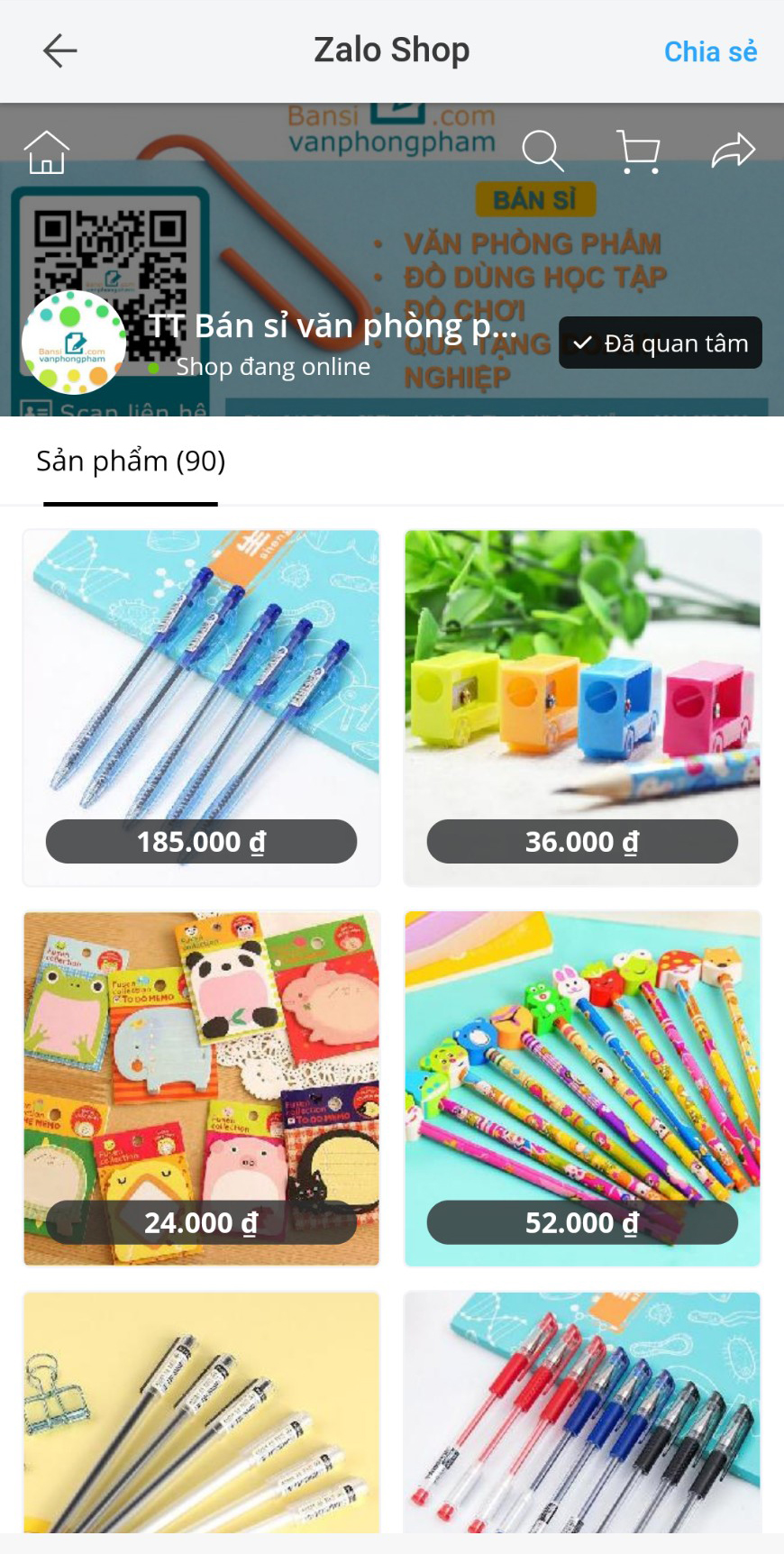The image size is (784, 1554).
Task: Open the shopping cart
Action: coord(638,151)
